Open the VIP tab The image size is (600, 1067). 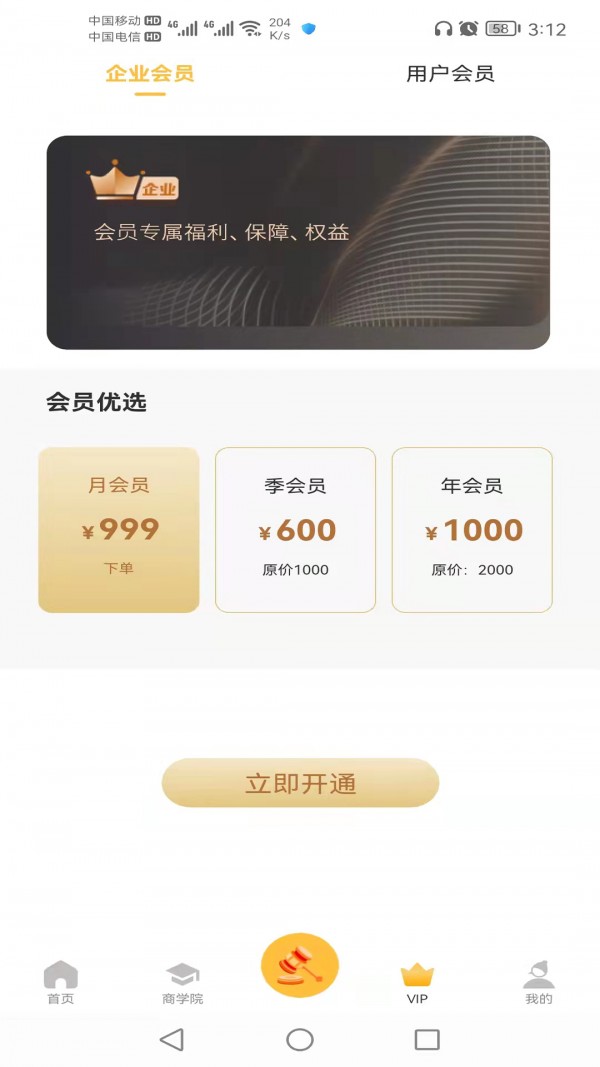[417, 983]
